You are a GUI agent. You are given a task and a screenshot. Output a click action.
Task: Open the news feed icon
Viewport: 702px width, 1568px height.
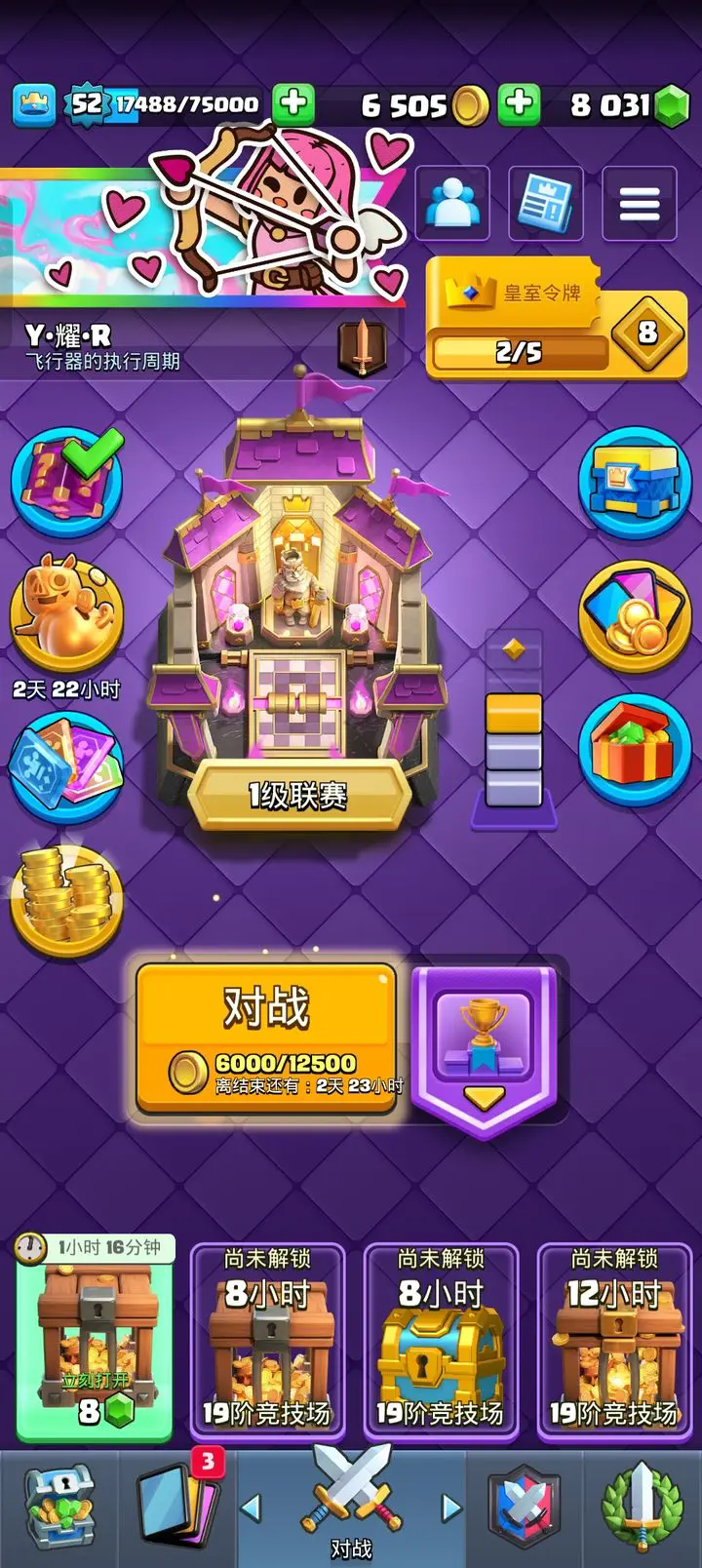(x=546, y=204)
